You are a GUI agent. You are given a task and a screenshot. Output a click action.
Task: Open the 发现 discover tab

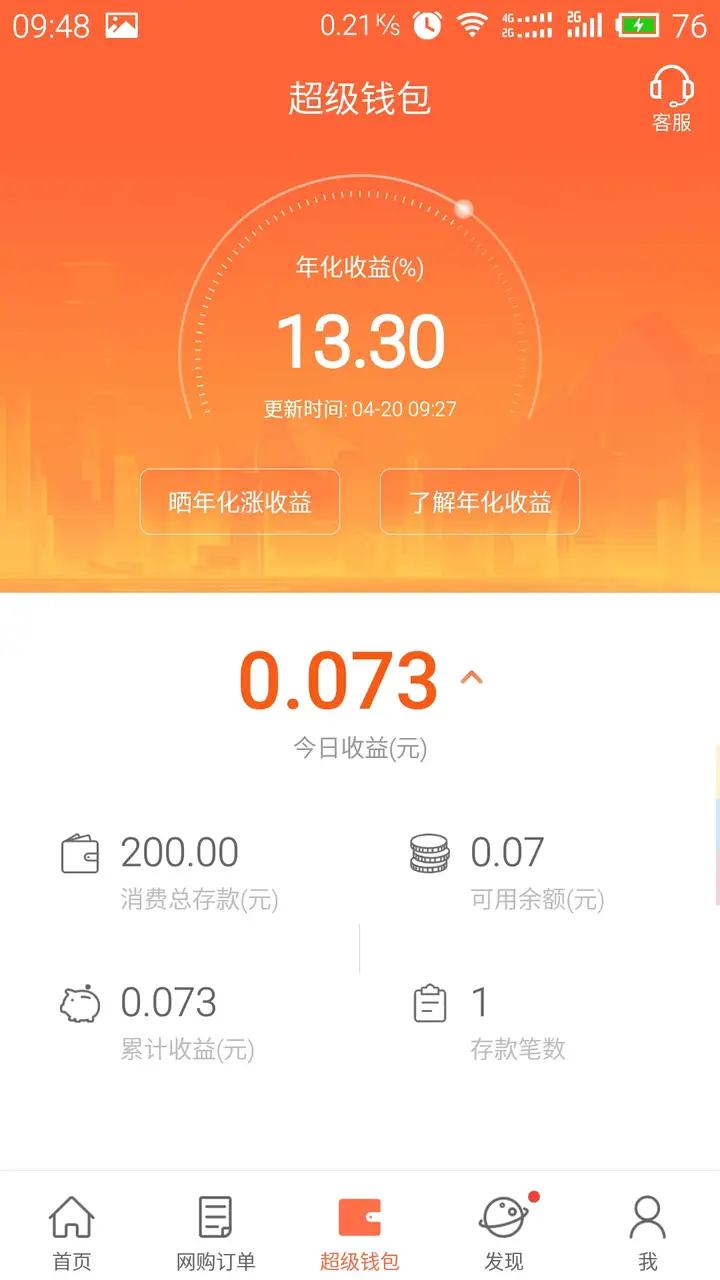click(x=504, y=1232)
